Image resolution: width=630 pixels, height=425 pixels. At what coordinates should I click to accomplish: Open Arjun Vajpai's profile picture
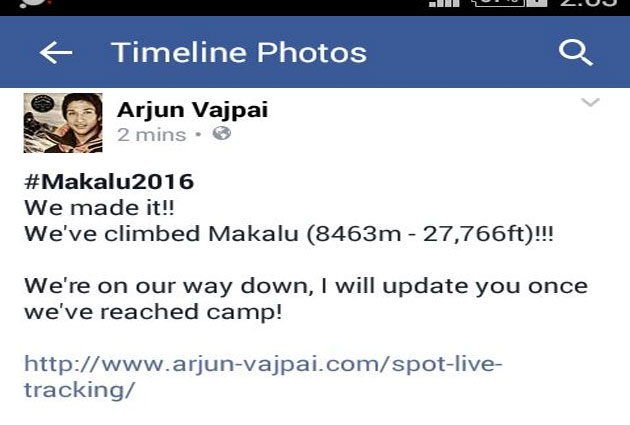[63, 122]
